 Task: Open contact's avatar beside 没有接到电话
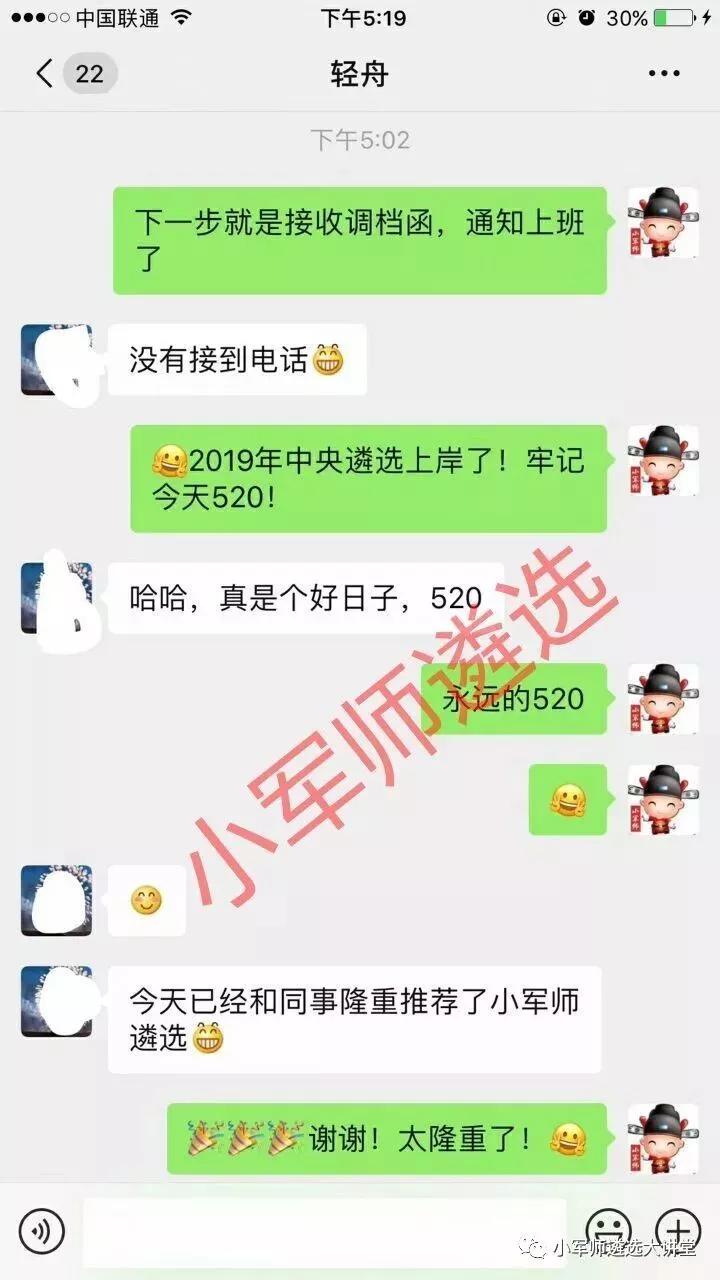(56, 360)
